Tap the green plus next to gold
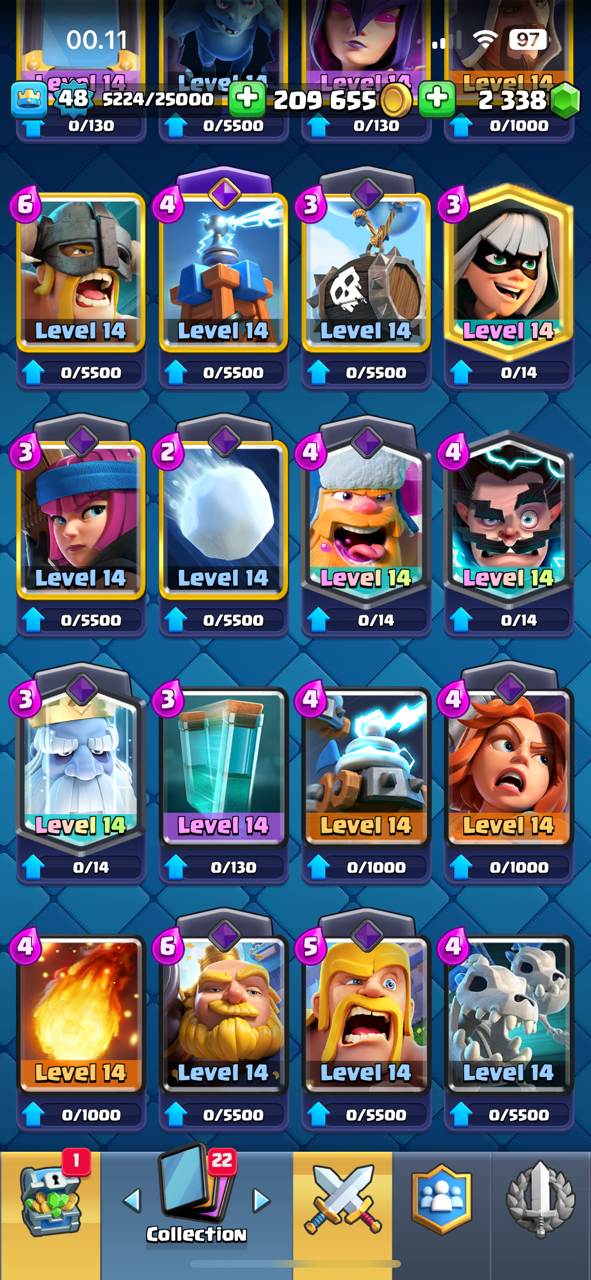 click(x=247, y=99)
